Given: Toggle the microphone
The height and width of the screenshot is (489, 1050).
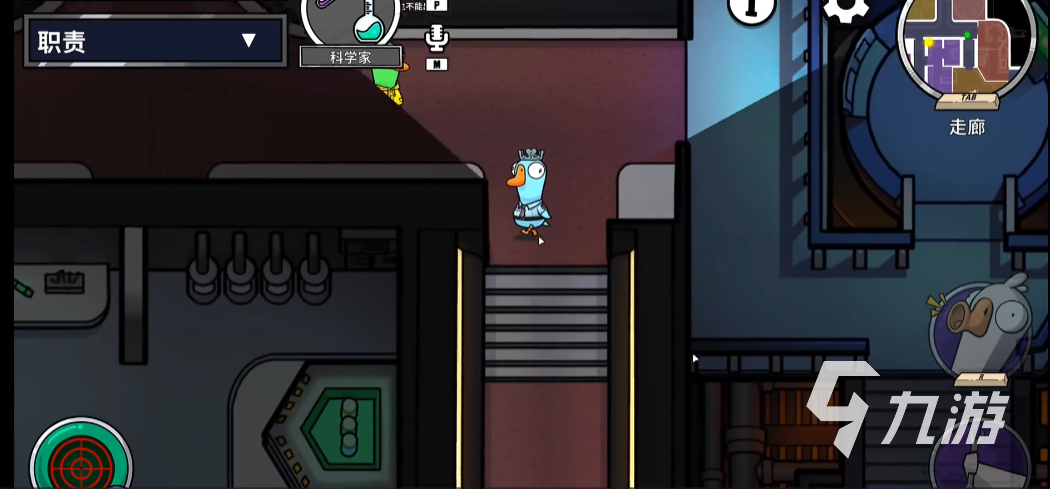Looking at the screenshot, I should (436, 40).
